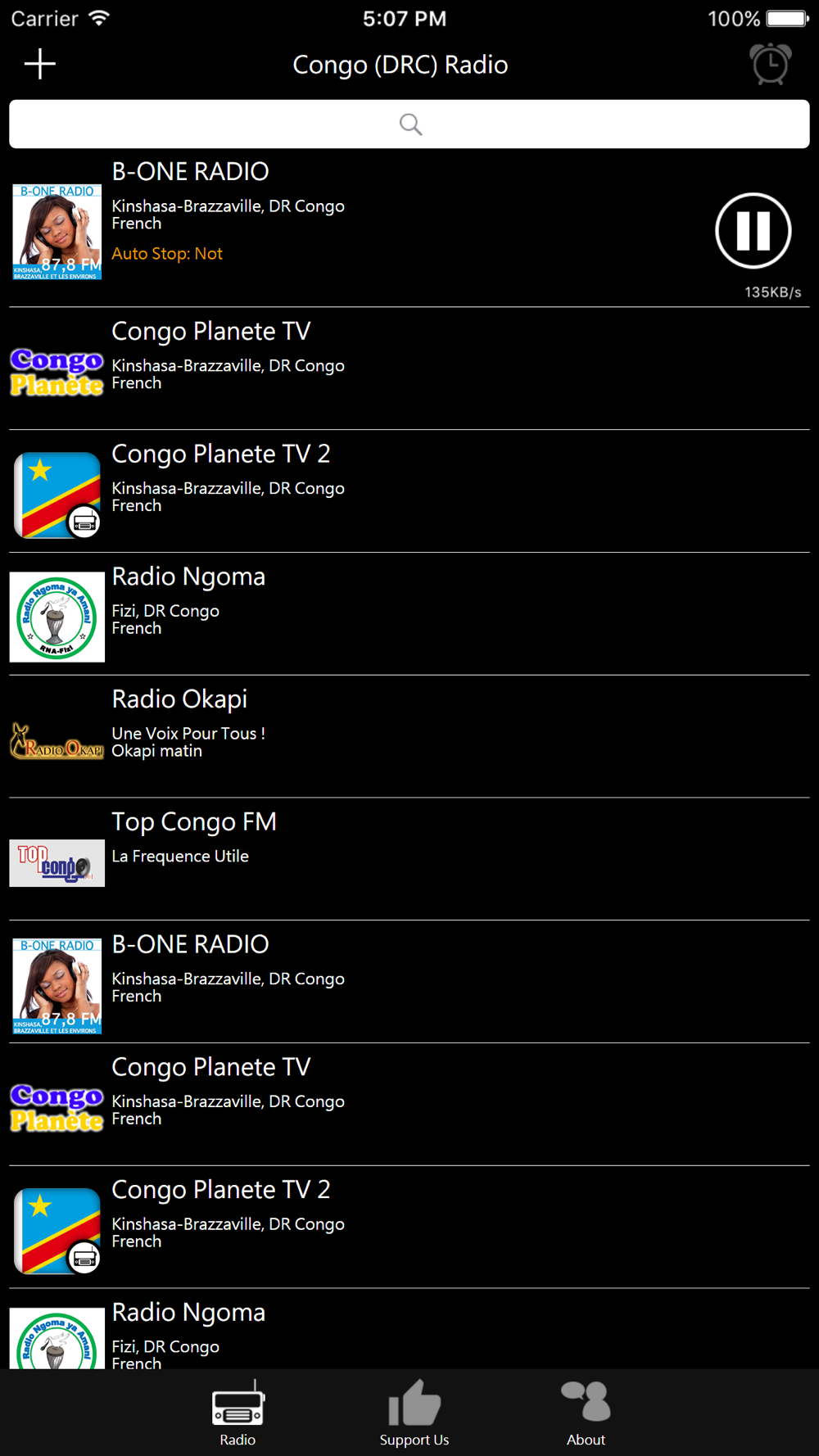Screen dimensions: 819x1456
Task: Open the Support Us tab
Action: coord(414,1413)
